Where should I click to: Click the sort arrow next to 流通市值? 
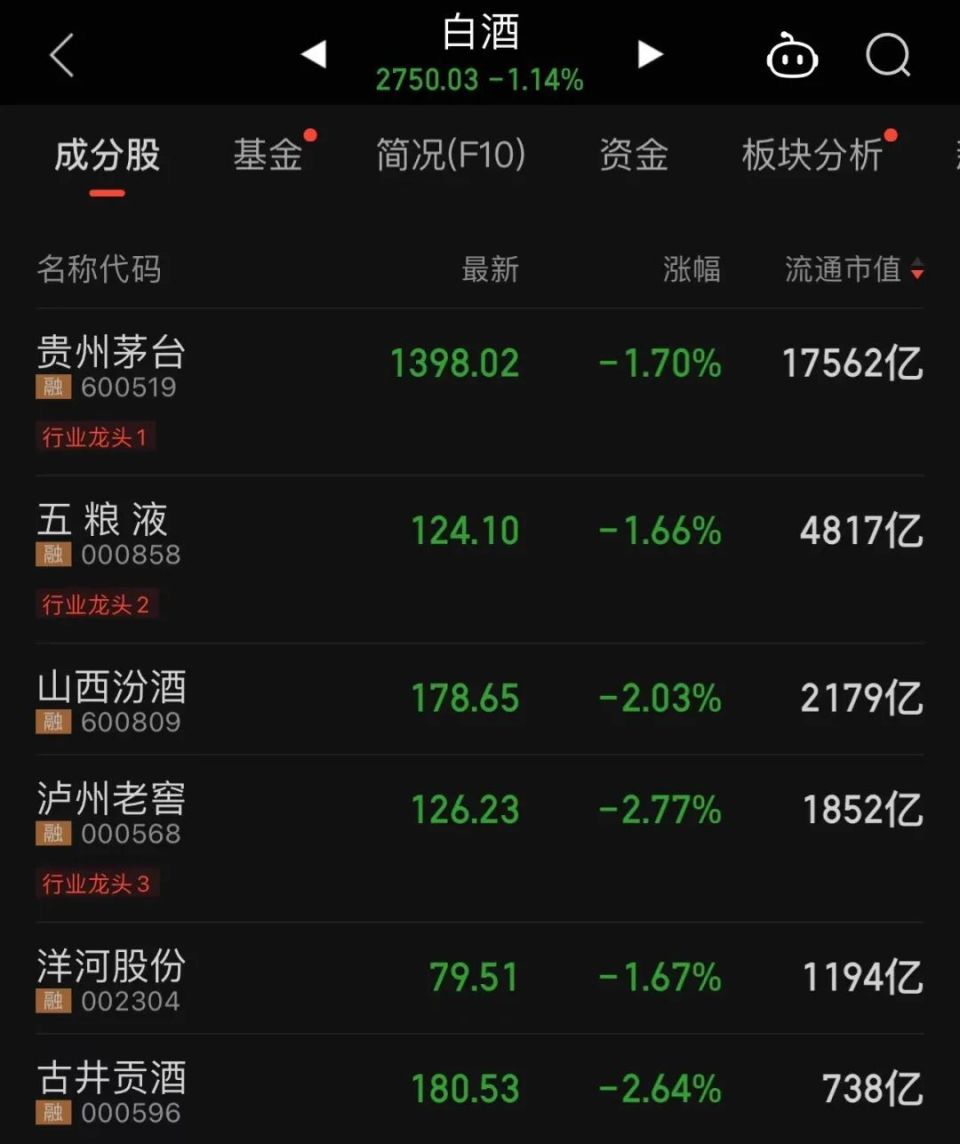[919, 270]
